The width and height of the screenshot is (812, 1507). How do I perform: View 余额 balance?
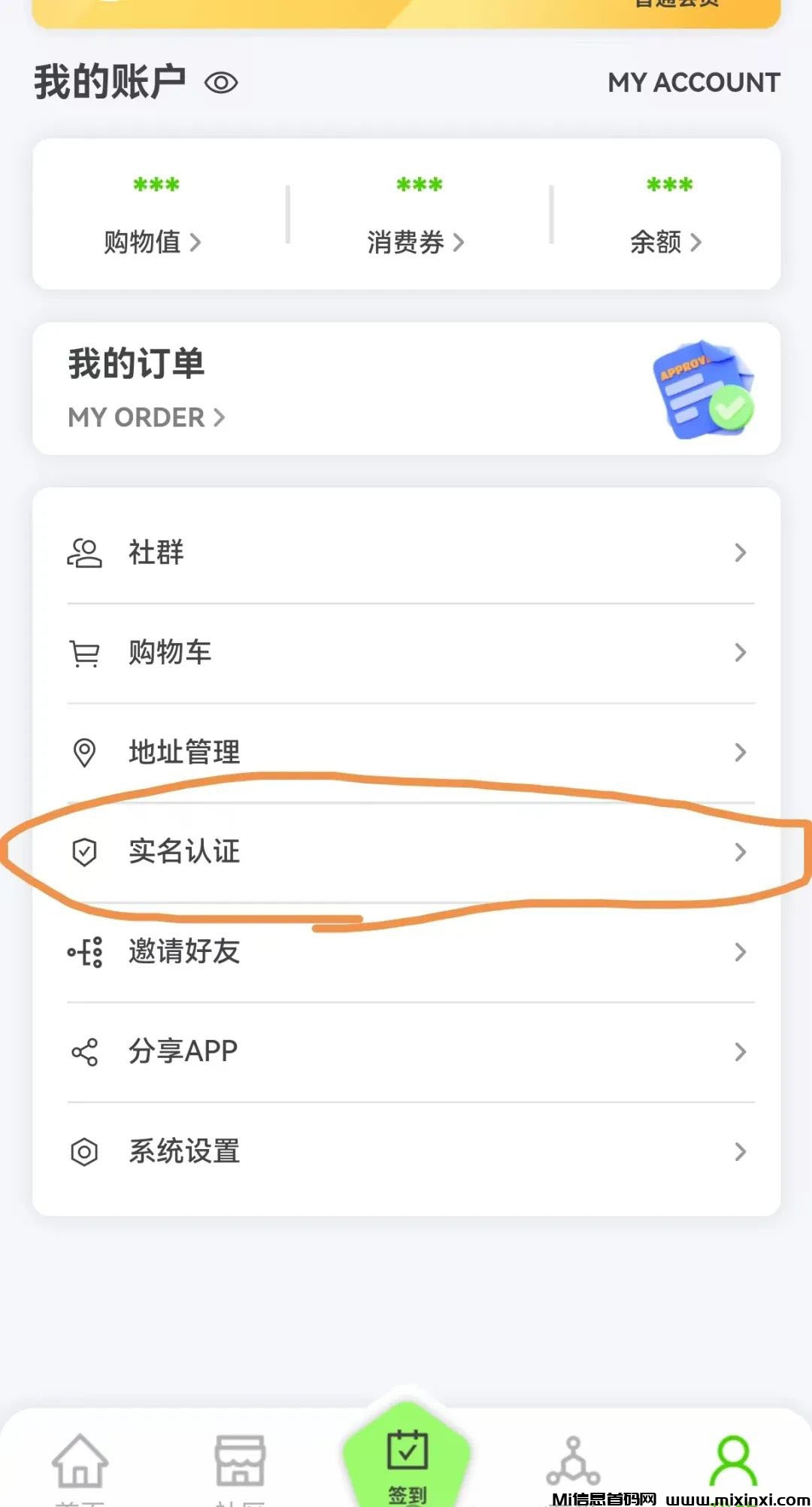665,241
